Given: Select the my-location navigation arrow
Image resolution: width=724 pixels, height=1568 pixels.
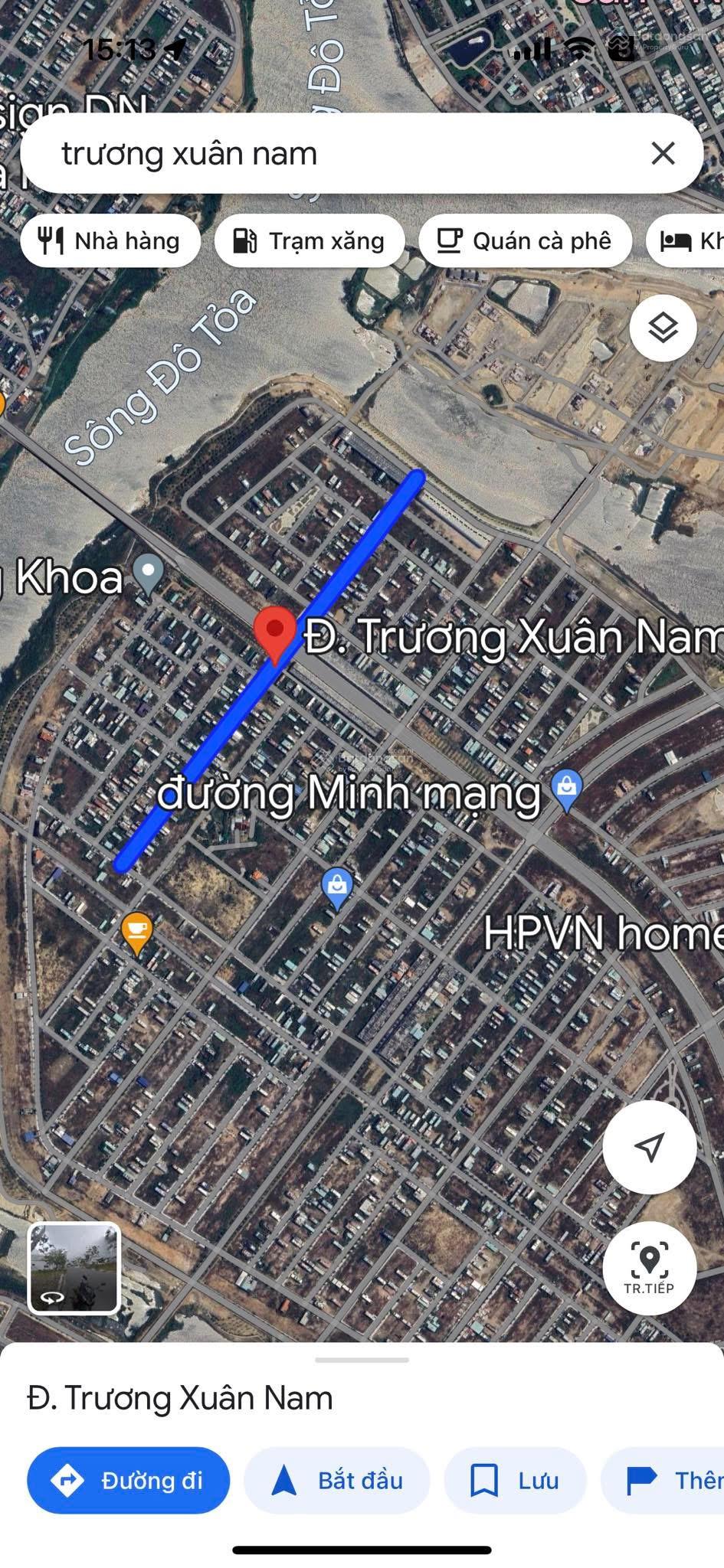Looking at the screenshot, I should 649,1146.
